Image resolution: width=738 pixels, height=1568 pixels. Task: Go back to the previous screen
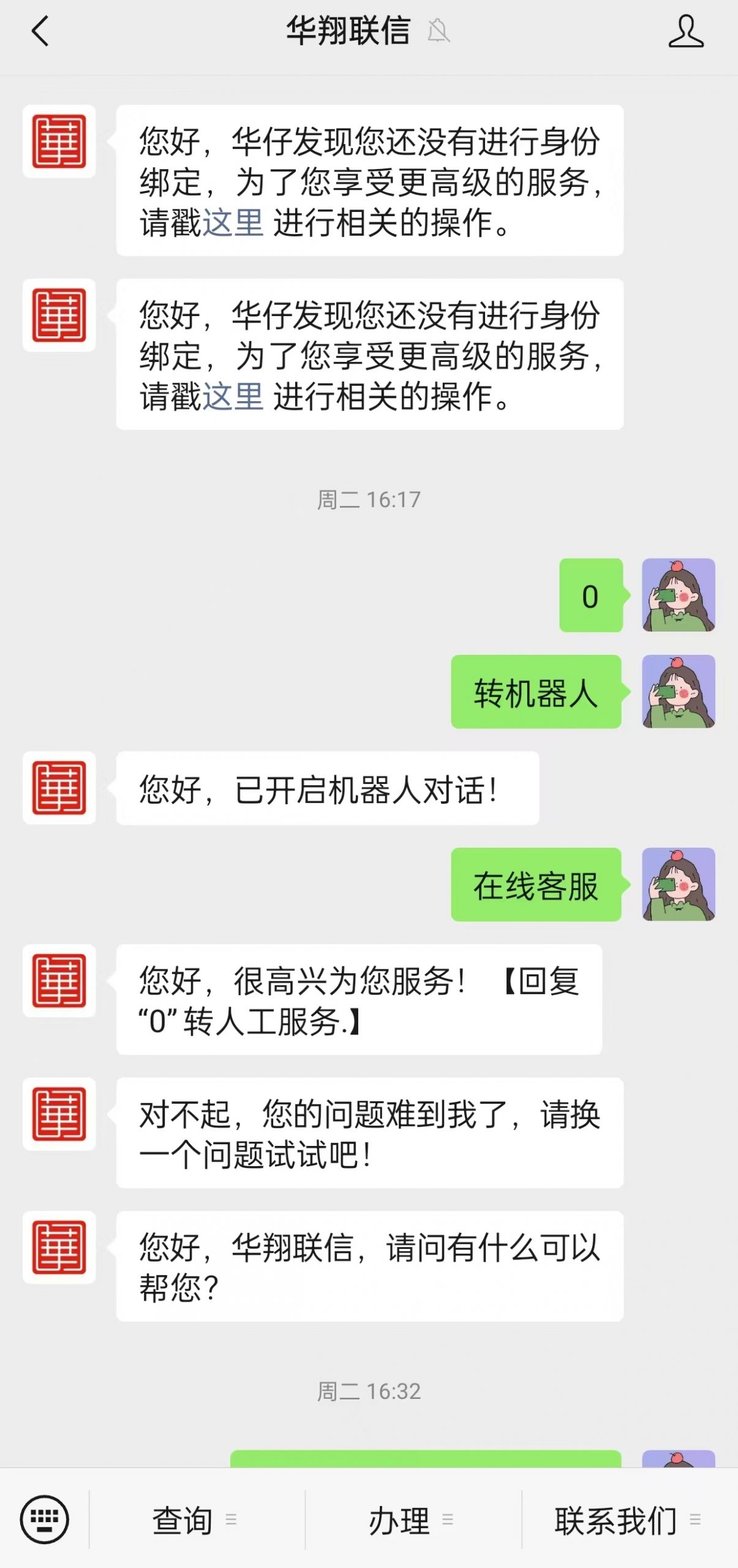pos(40,31)
